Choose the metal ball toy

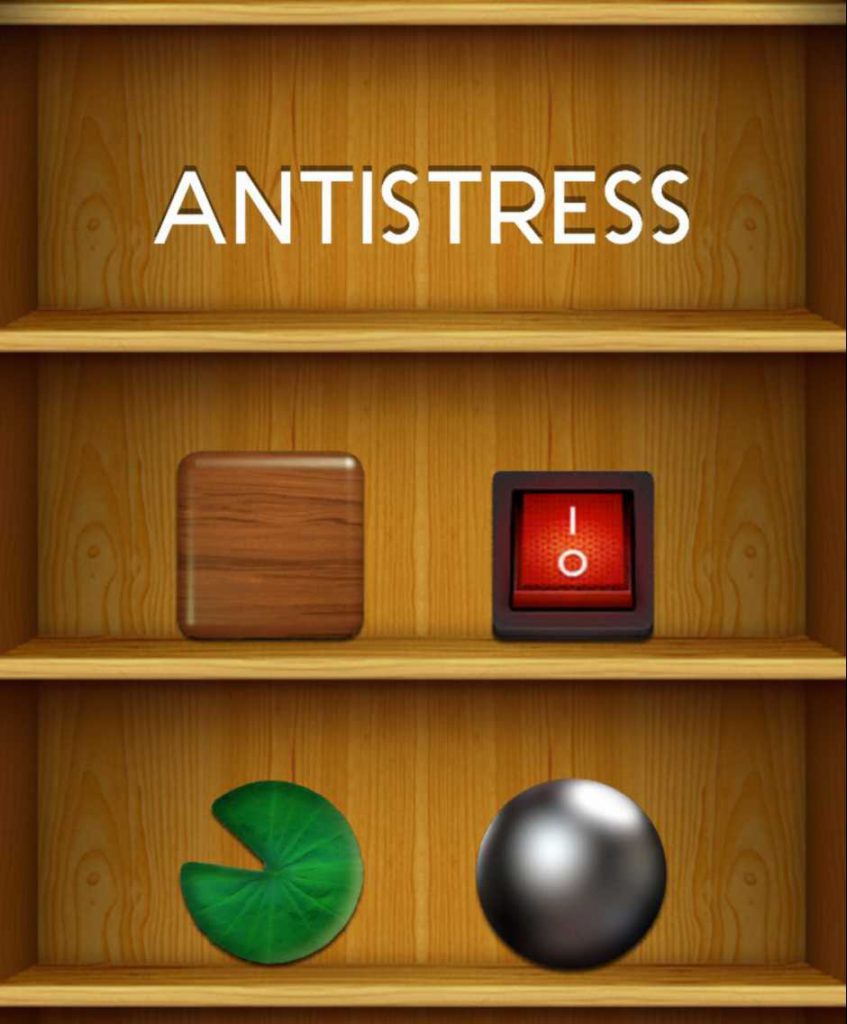click(x=570, y=873)
